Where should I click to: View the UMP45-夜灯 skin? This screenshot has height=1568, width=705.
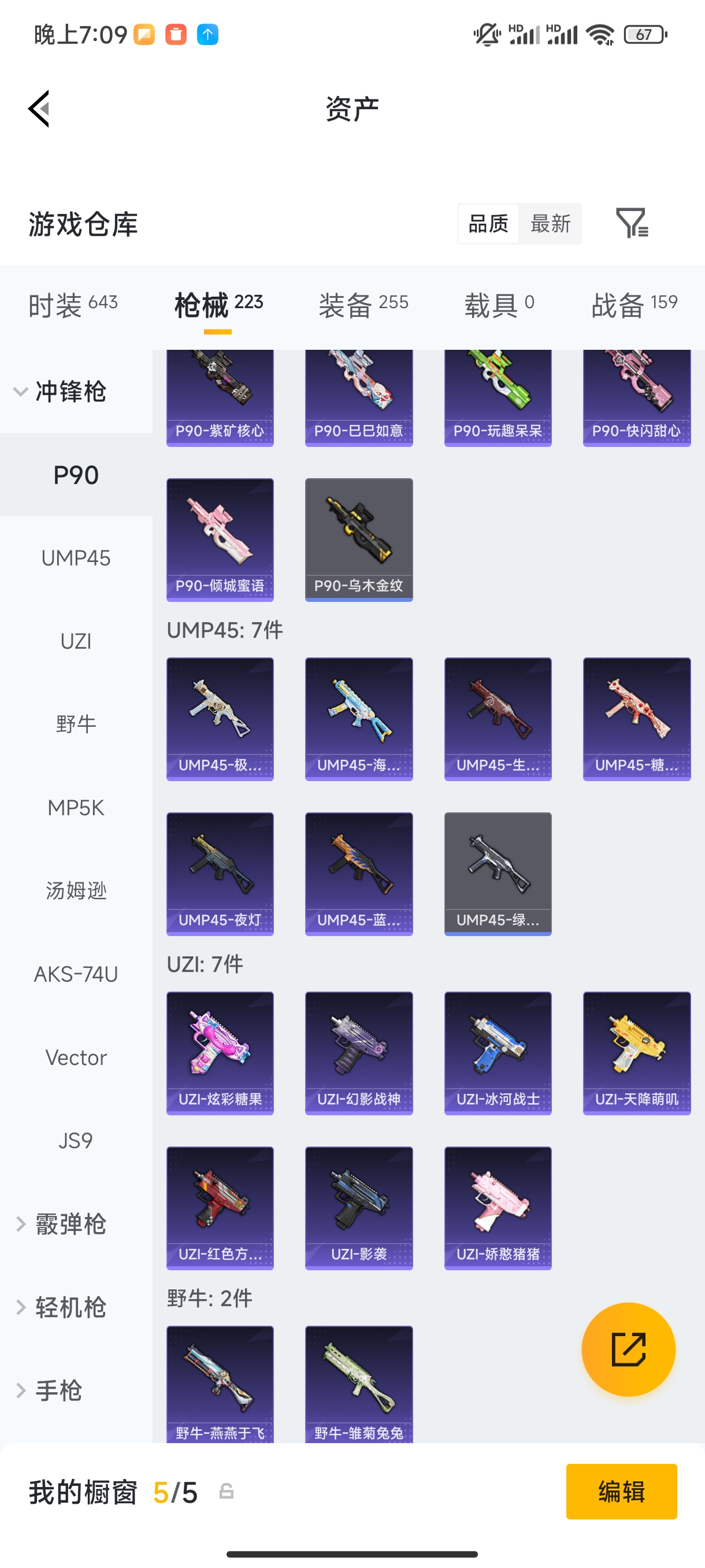[x=220, y=874]
